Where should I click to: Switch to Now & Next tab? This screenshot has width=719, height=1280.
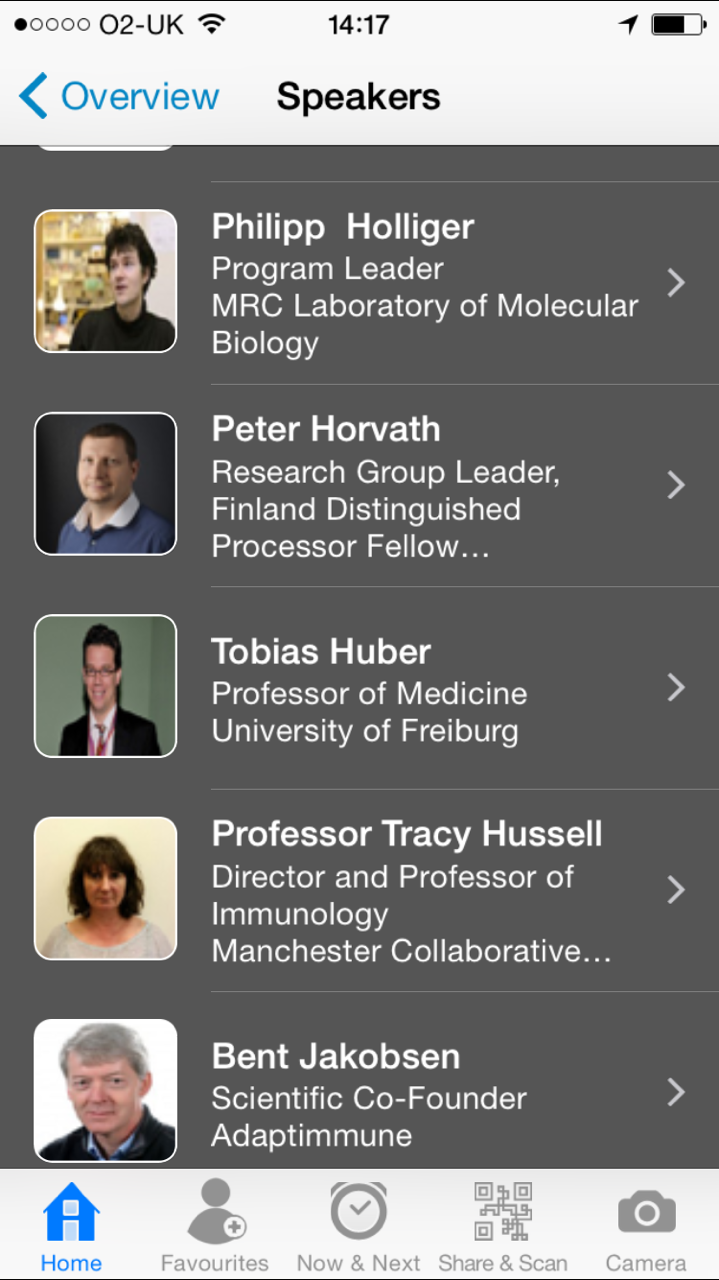359,1226
